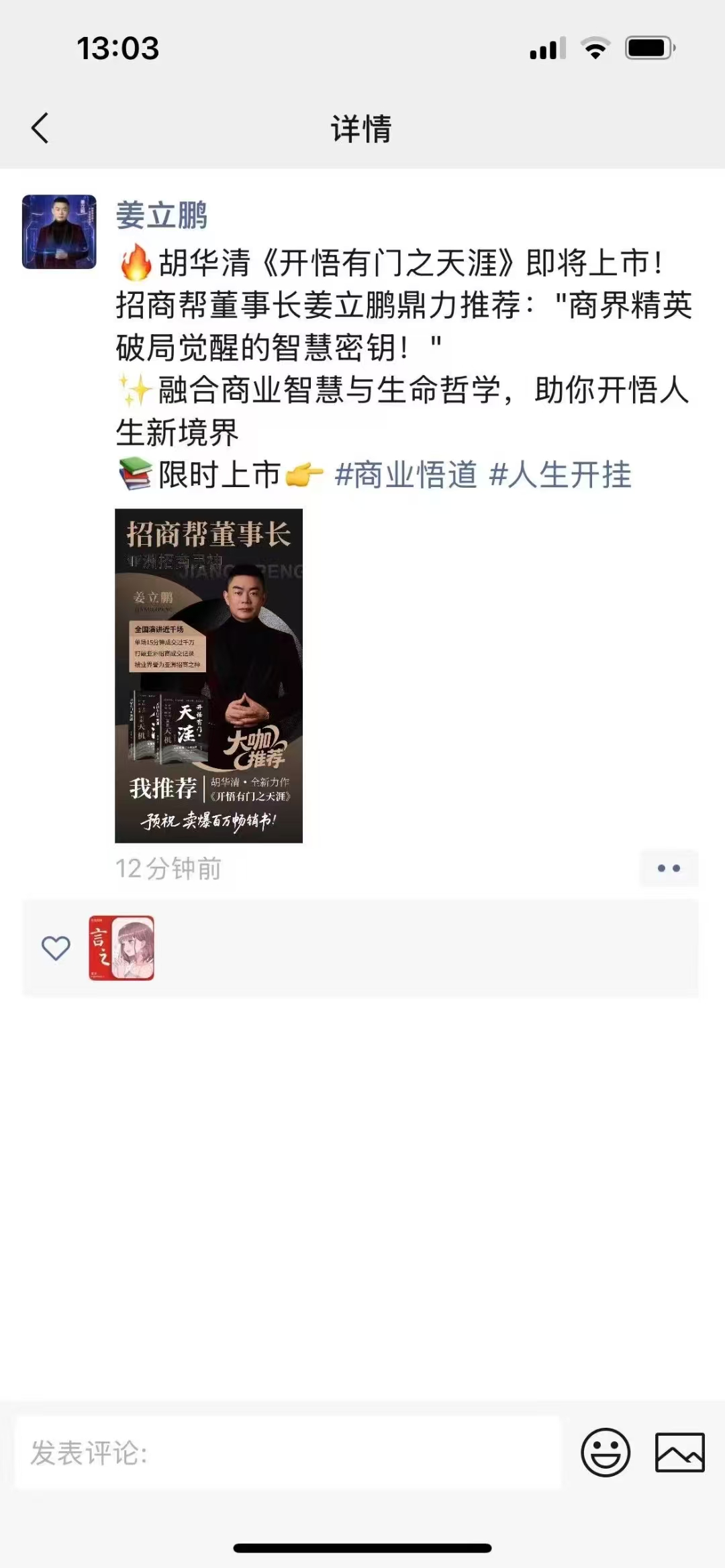Open the #人生开挂 hashtag
This screenshot has width=725, height=1568.
[561, 475]
